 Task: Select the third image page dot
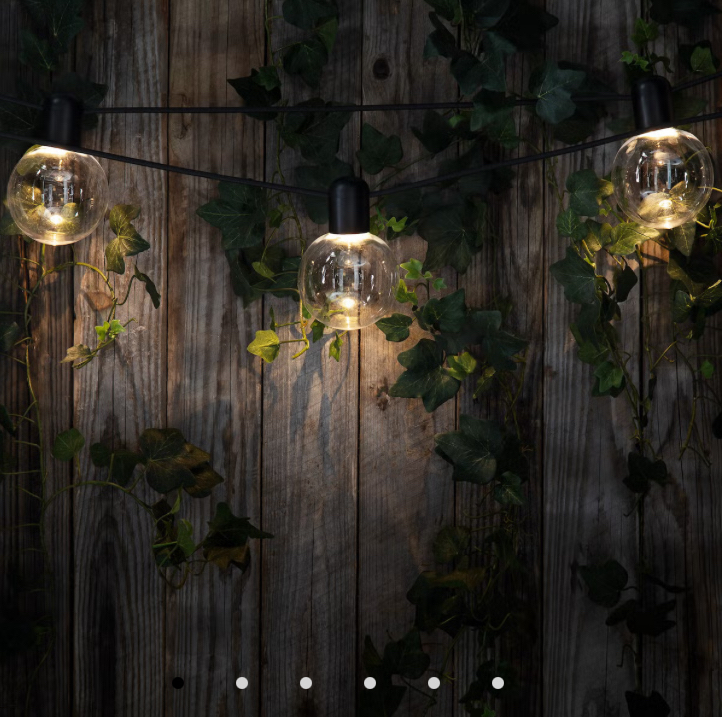[x=306, y=683]
